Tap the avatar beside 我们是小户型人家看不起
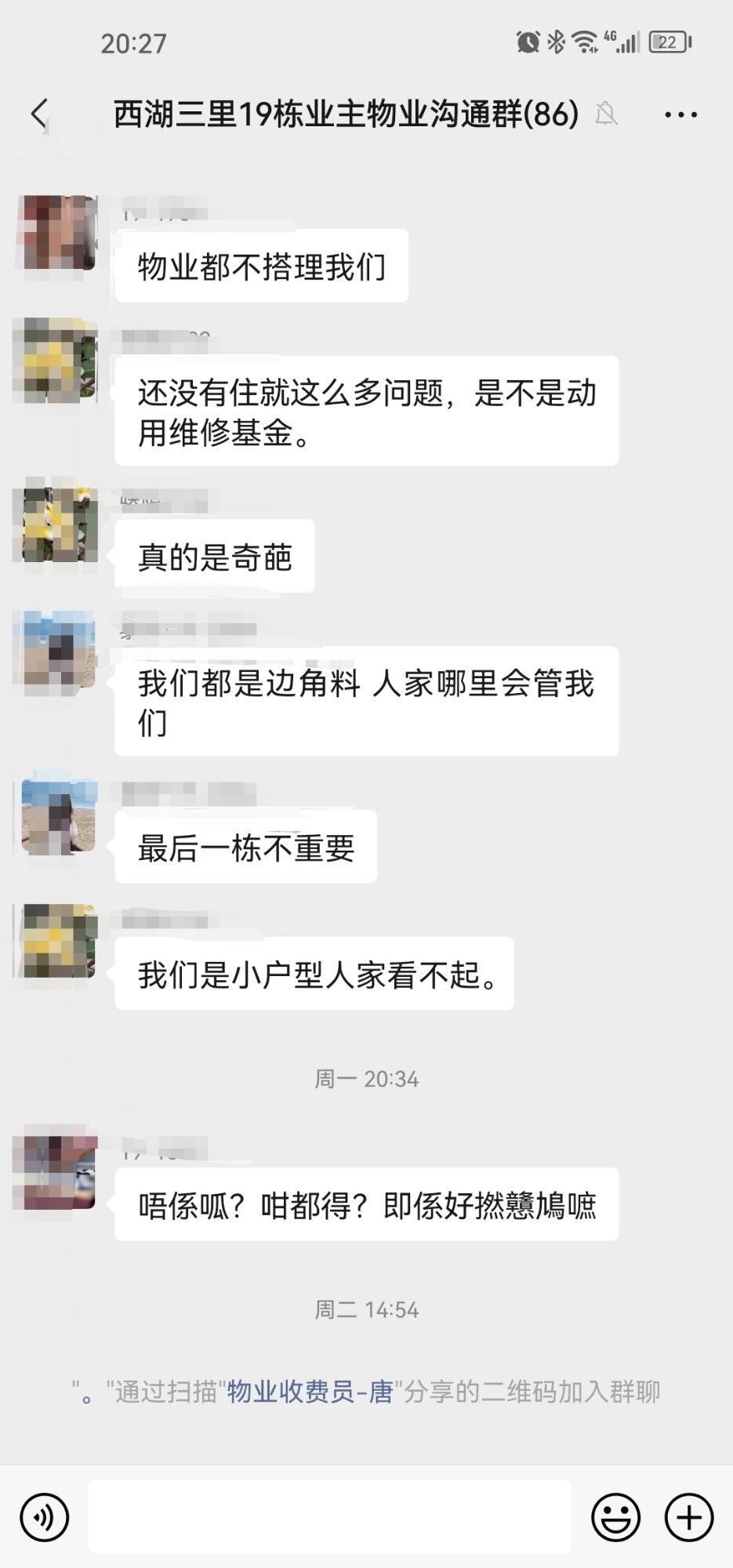Image resolution: width=733 pixels, height=1568 pixels. point(58,941)
